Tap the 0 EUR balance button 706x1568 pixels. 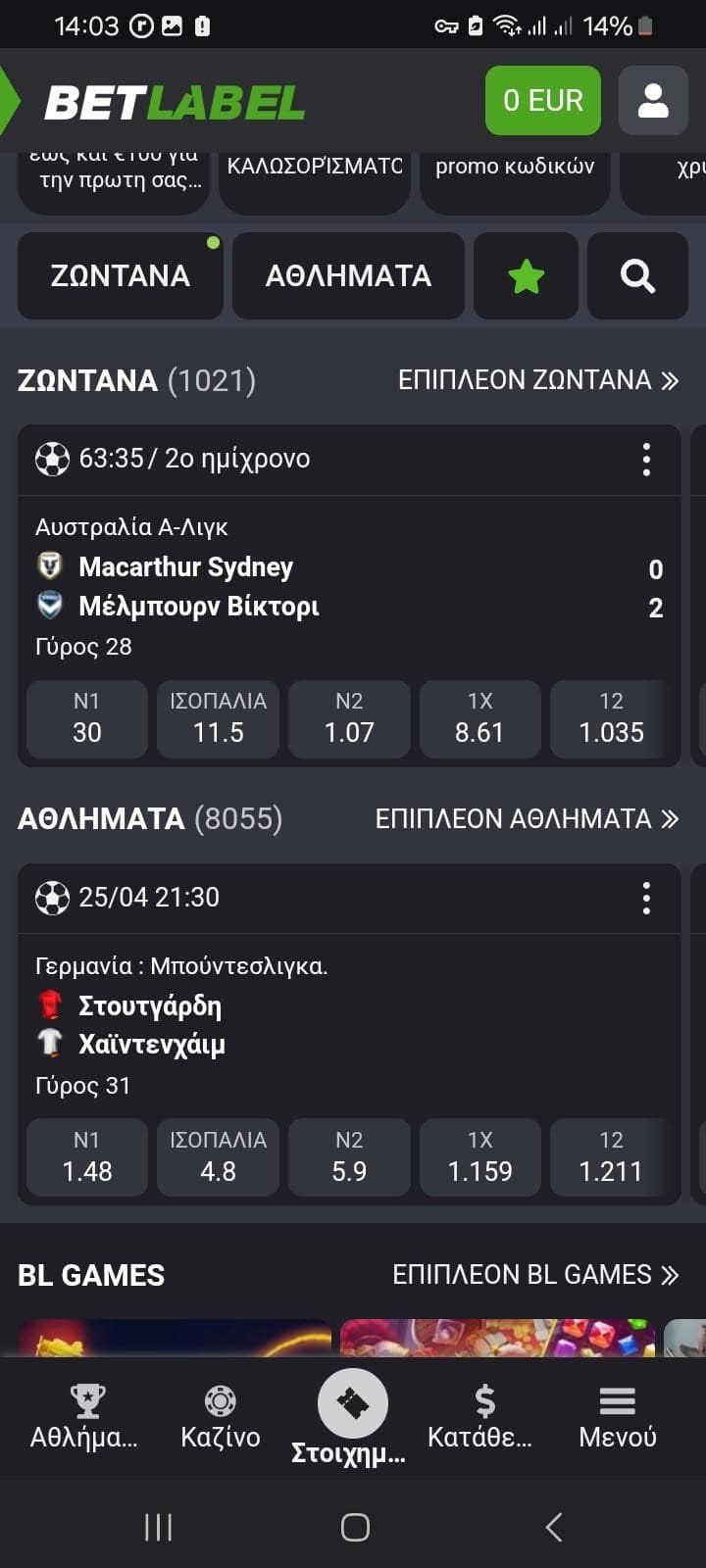543,100
